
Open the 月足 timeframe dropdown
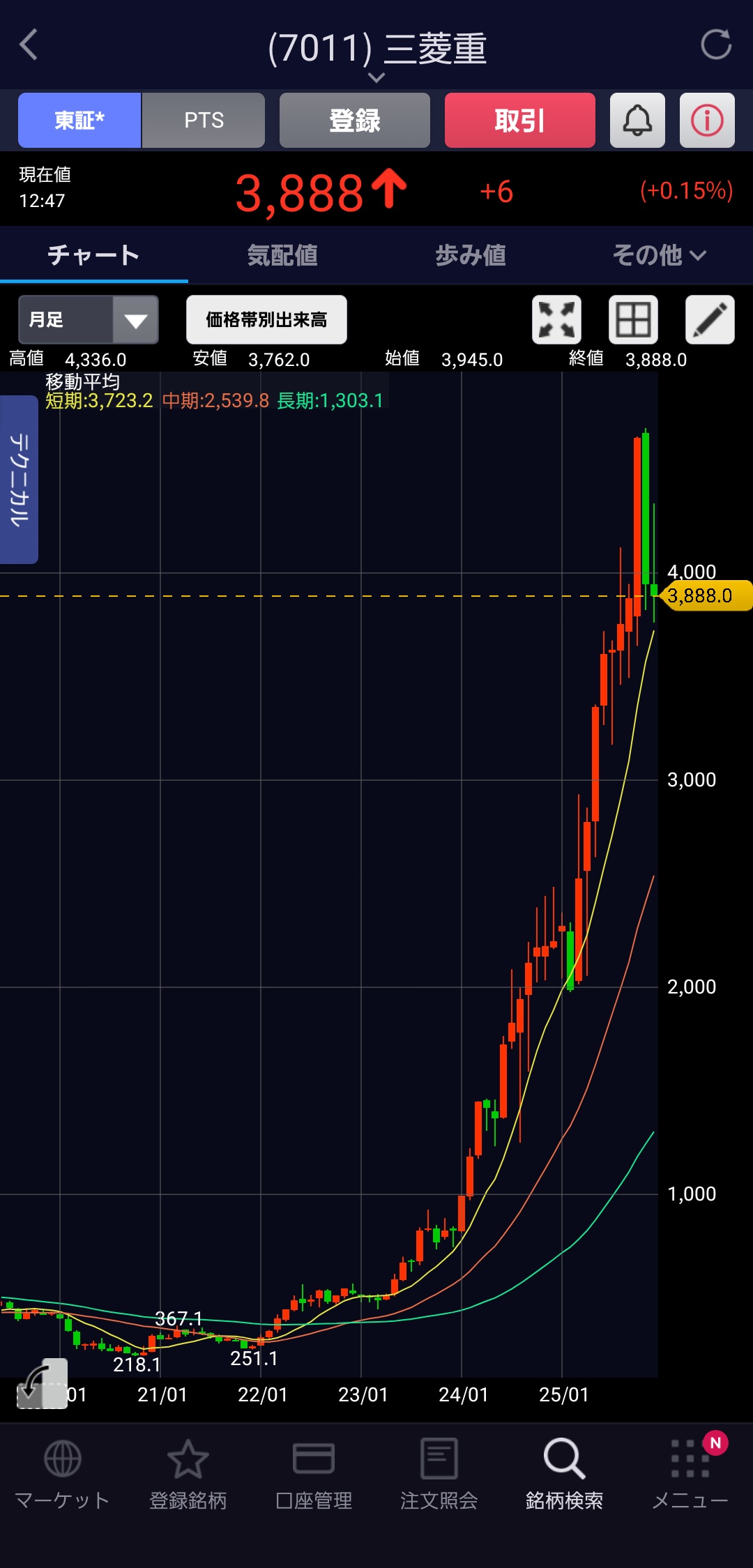[x=89, y=320]
